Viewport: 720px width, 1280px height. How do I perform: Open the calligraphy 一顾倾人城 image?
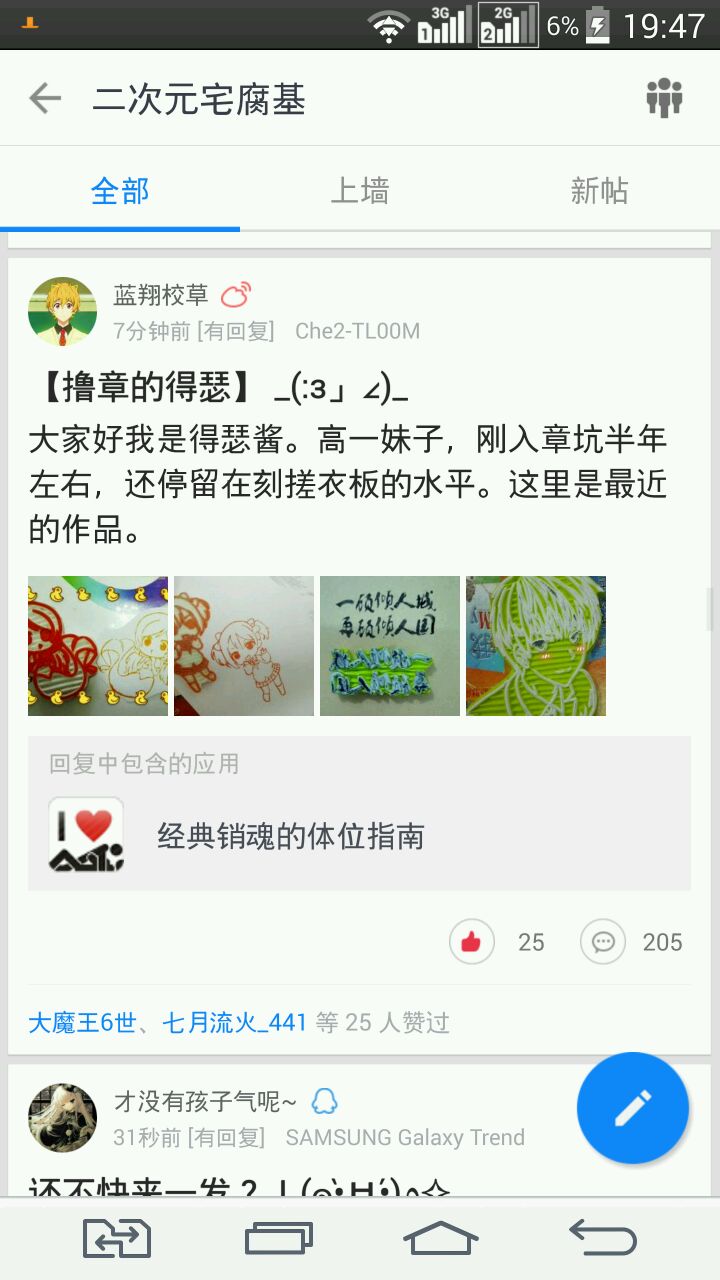[x=390, y=646]
